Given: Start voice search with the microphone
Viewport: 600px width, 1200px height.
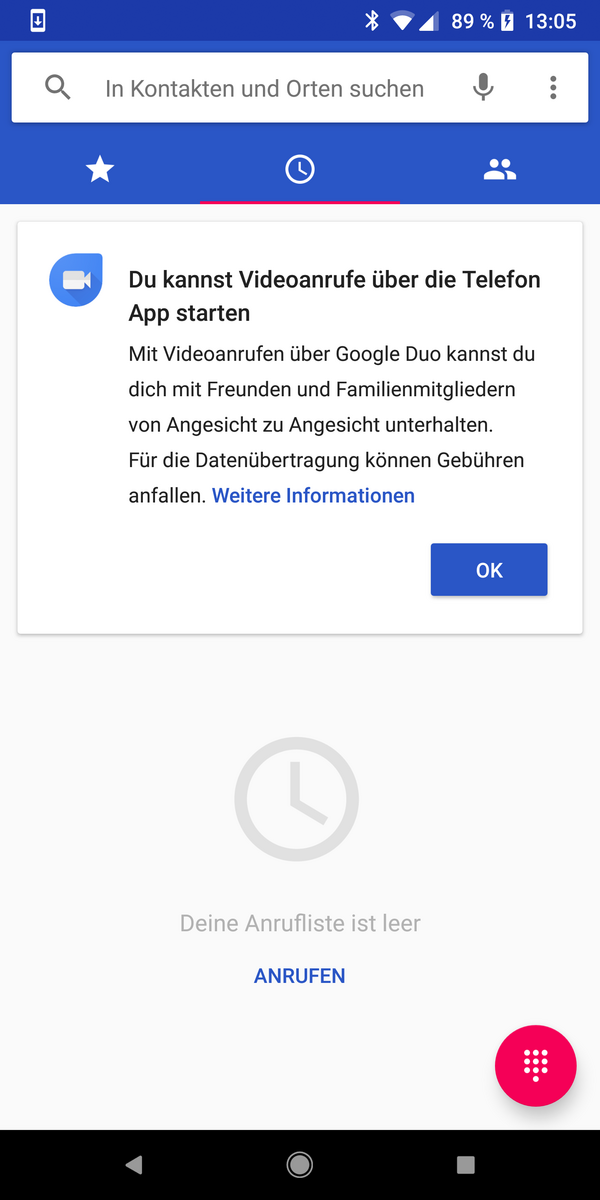Looking at the screenshot, I should (x=483, y=88).
